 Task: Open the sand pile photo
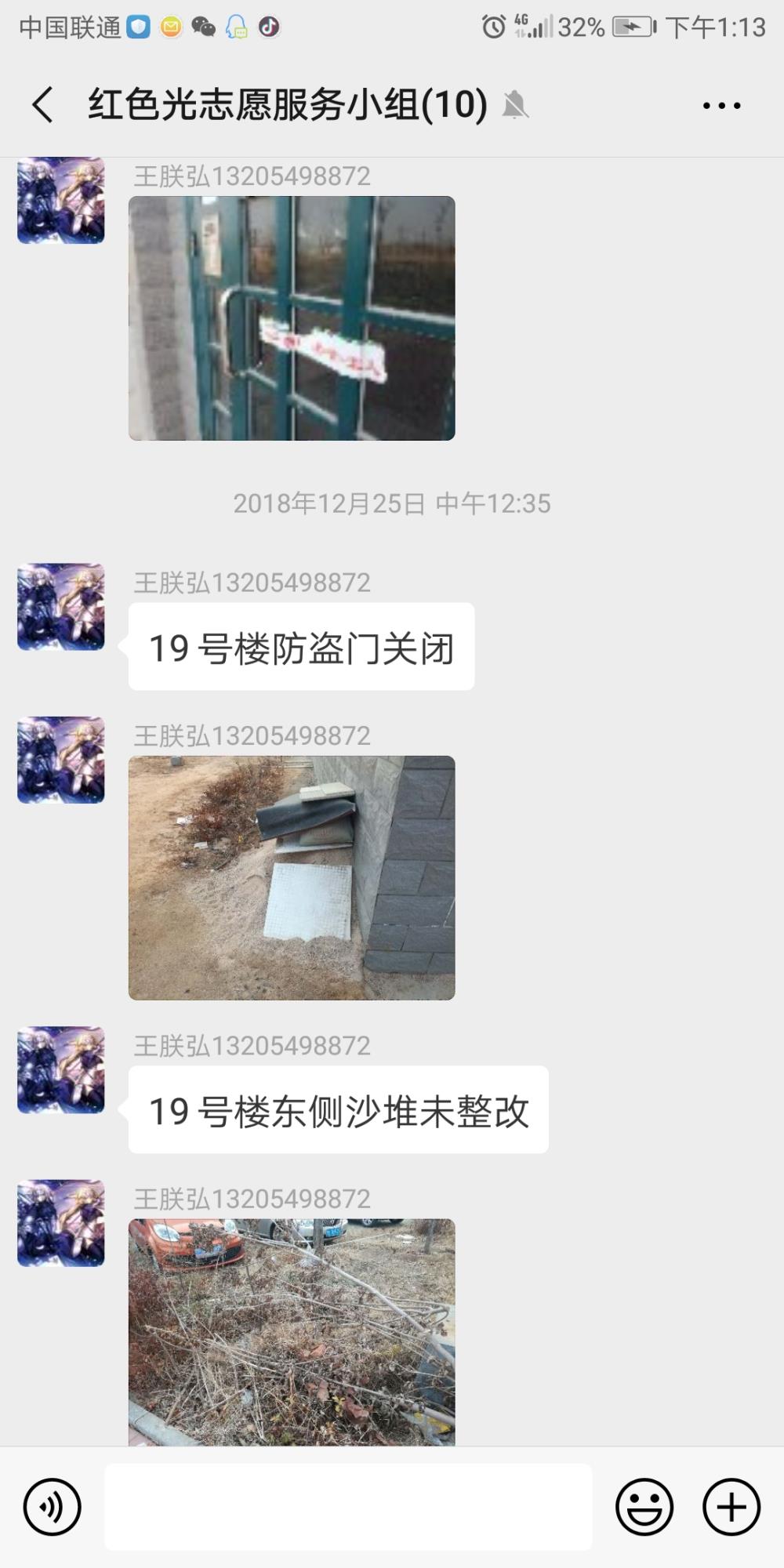292,878
